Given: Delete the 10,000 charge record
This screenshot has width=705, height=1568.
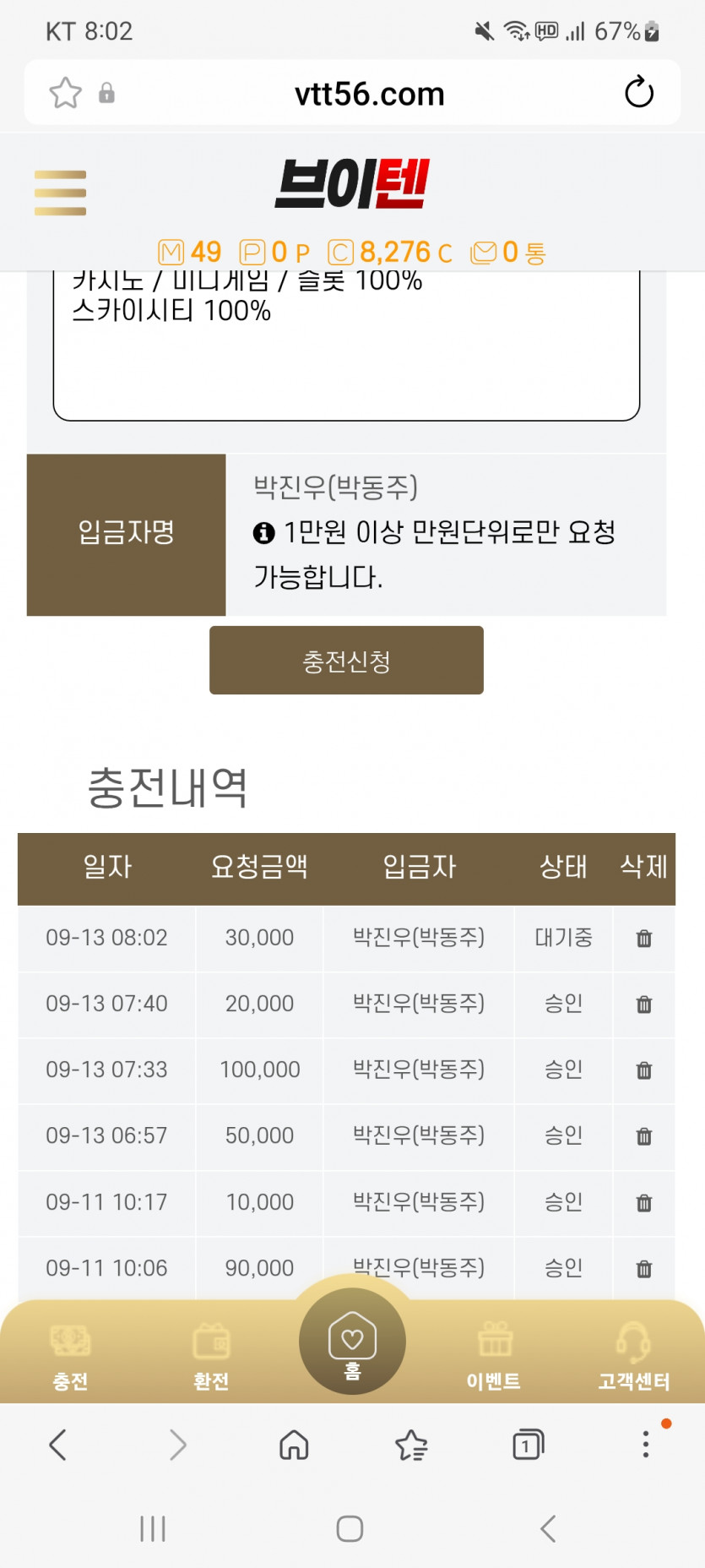Looking at the screenshot, I should pyautogui.click(x=644, y=1203).
